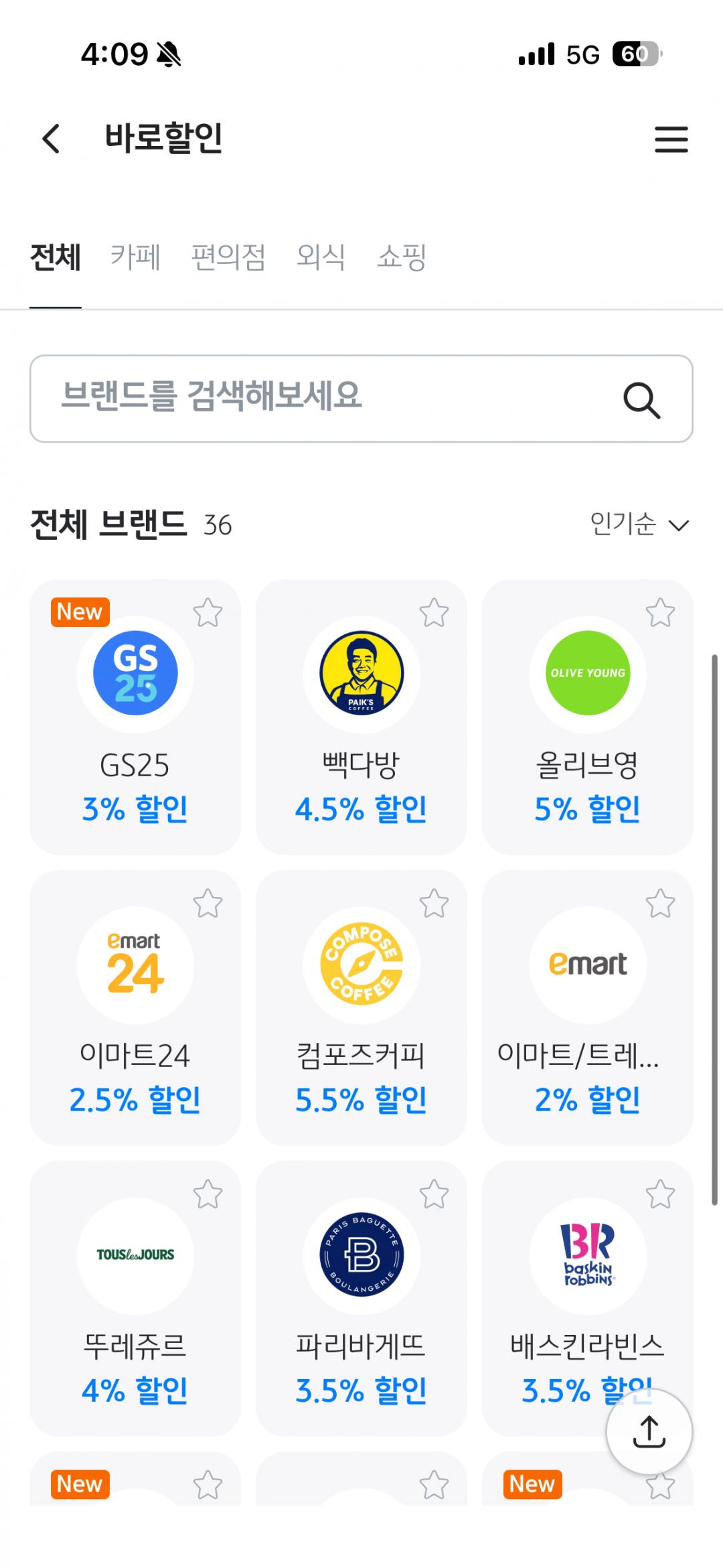723x1568 pixels.
Task: Open the 쇼핑 tab
Action: click(x=402, y=257)
